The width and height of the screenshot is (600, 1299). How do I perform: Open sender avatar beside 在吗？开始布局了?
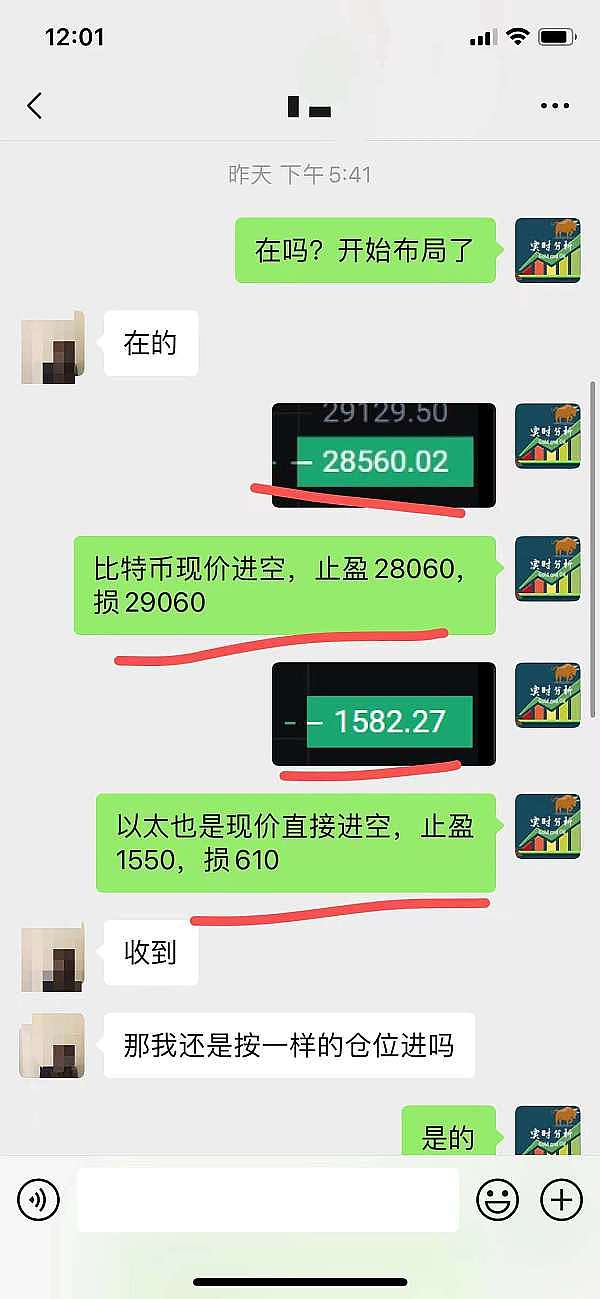click(x=547, y=250)
